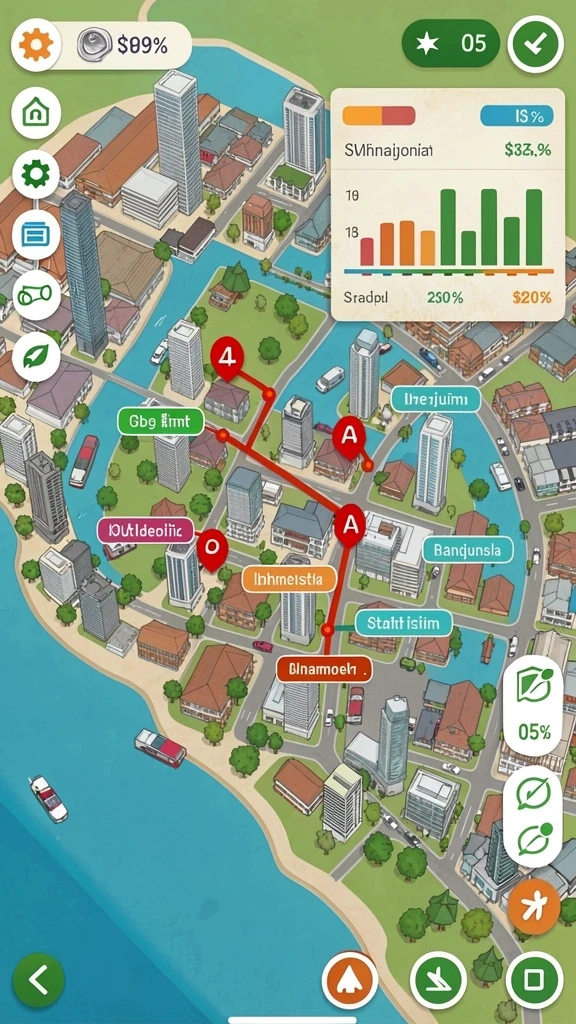Tap the green square button at bottom right

(x=534, y=979)
